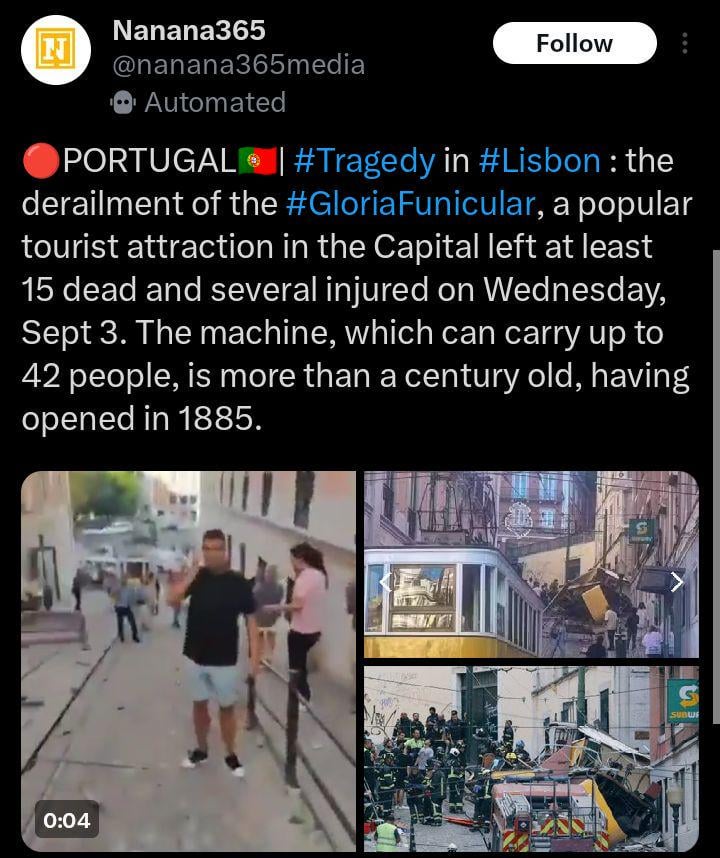Open the #GloriaFunicular hashtag
The height and width of the screenshot is (858, 720).
click(x=409, y=203)
